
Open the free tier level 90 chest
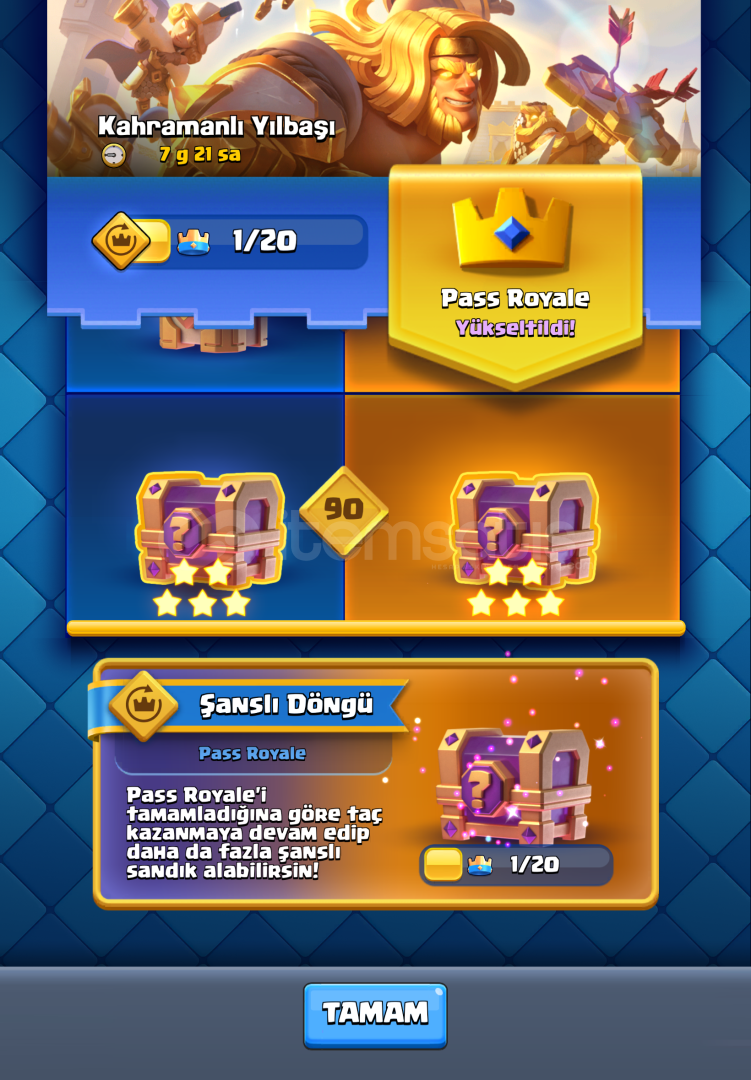click(209, 532)
